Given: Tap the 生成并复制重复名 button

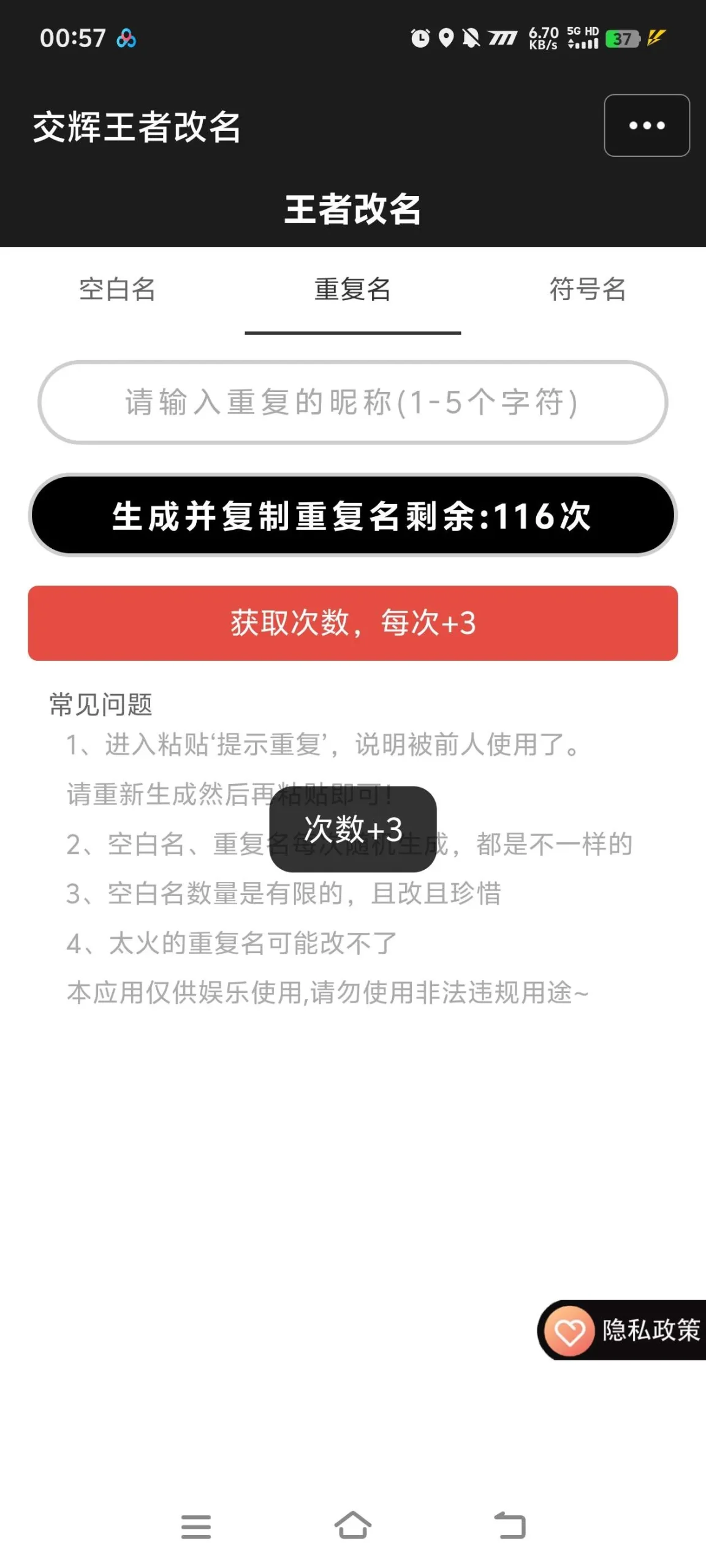Looking at the screenshot, I should tap(353, 518).
